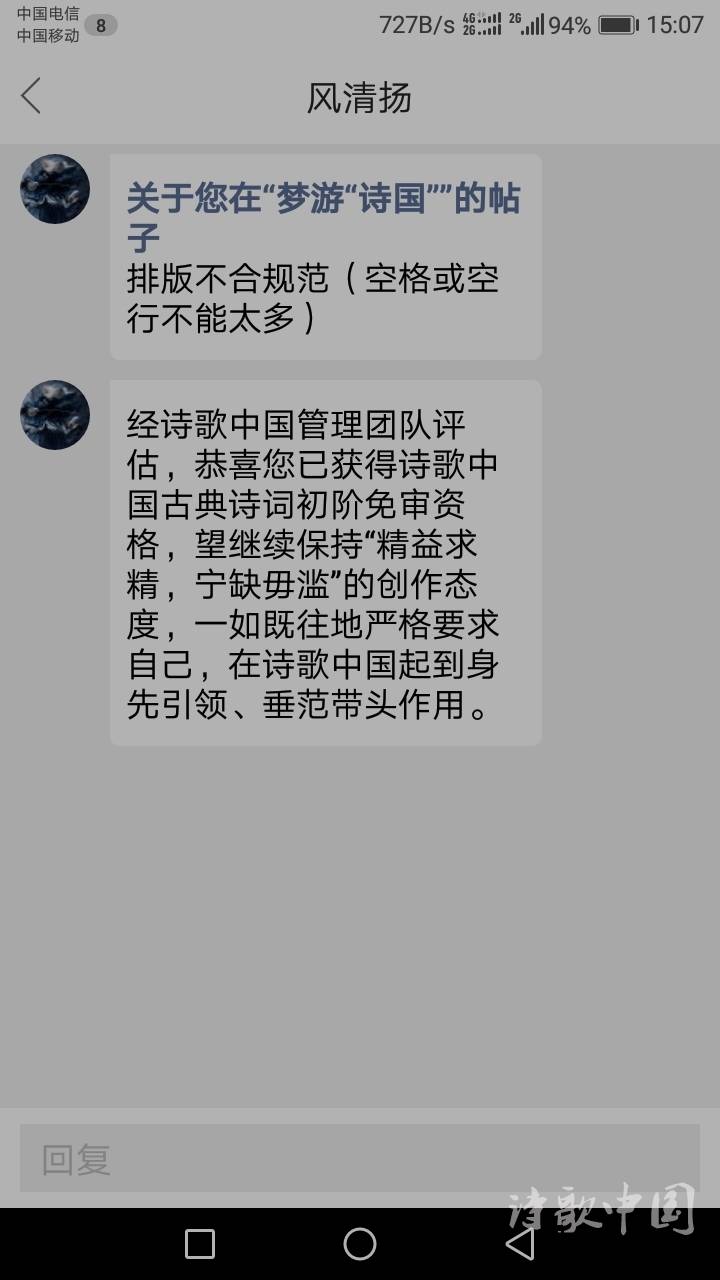This screenshot has height=1280, width=720.
Task: Tap the 回复 reply input field
Action: 360,1159
